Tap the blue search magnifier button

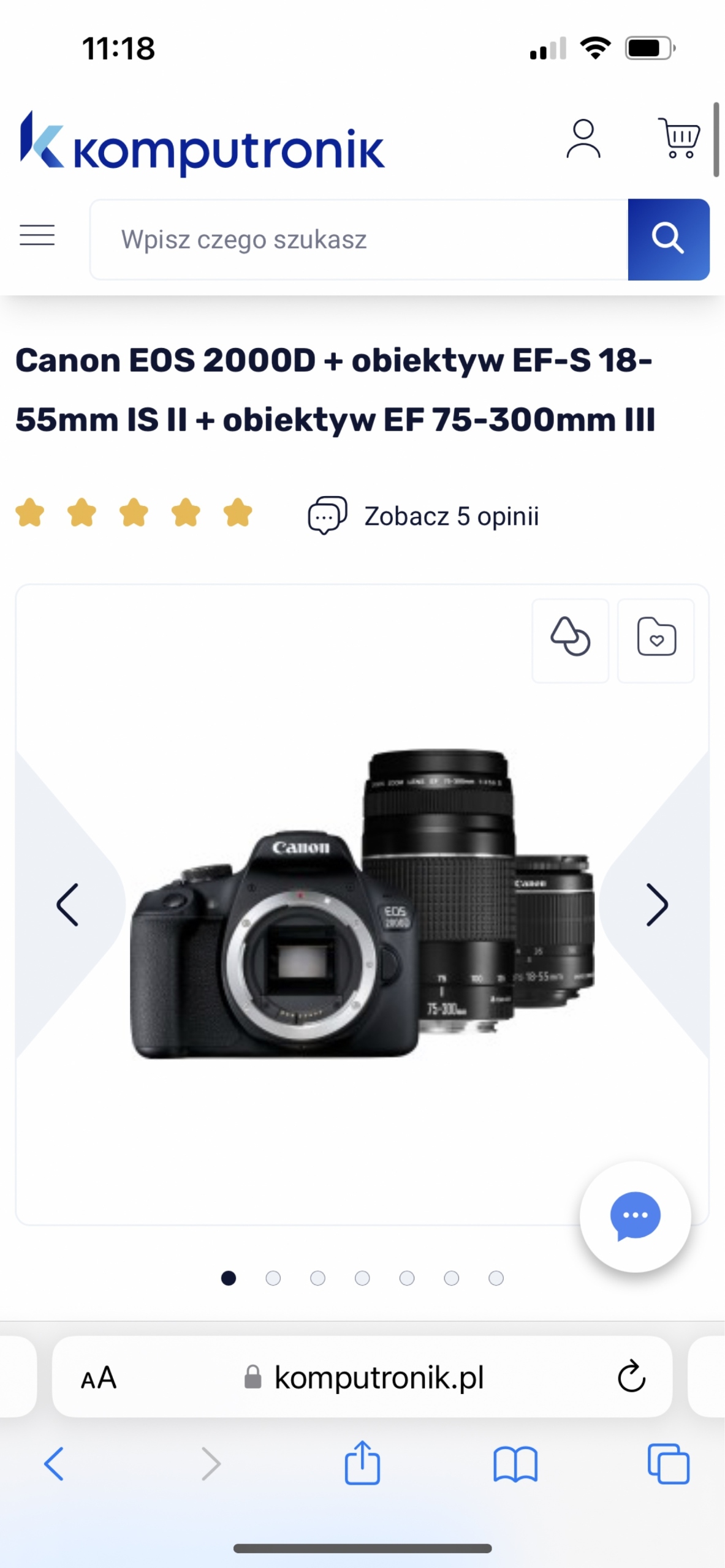[668, 239]
